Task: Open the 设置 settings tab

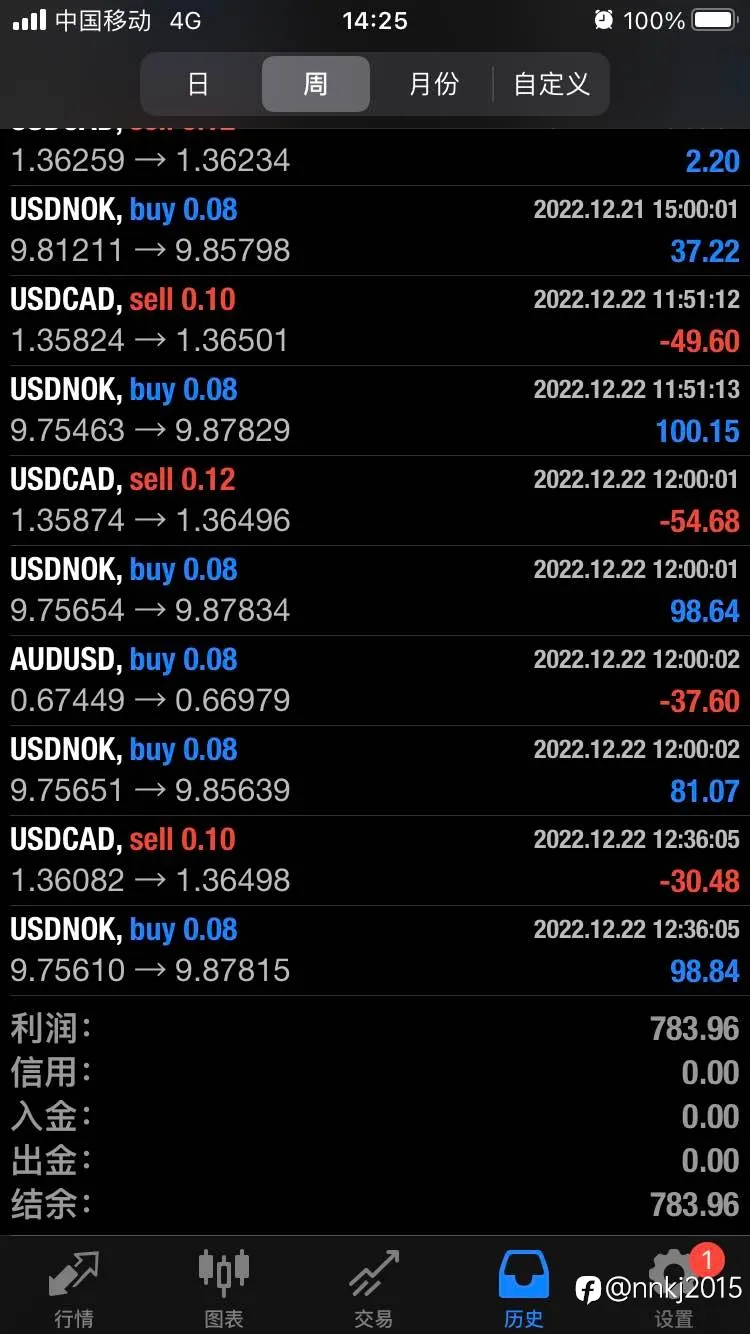Action: click(673, 1288)
